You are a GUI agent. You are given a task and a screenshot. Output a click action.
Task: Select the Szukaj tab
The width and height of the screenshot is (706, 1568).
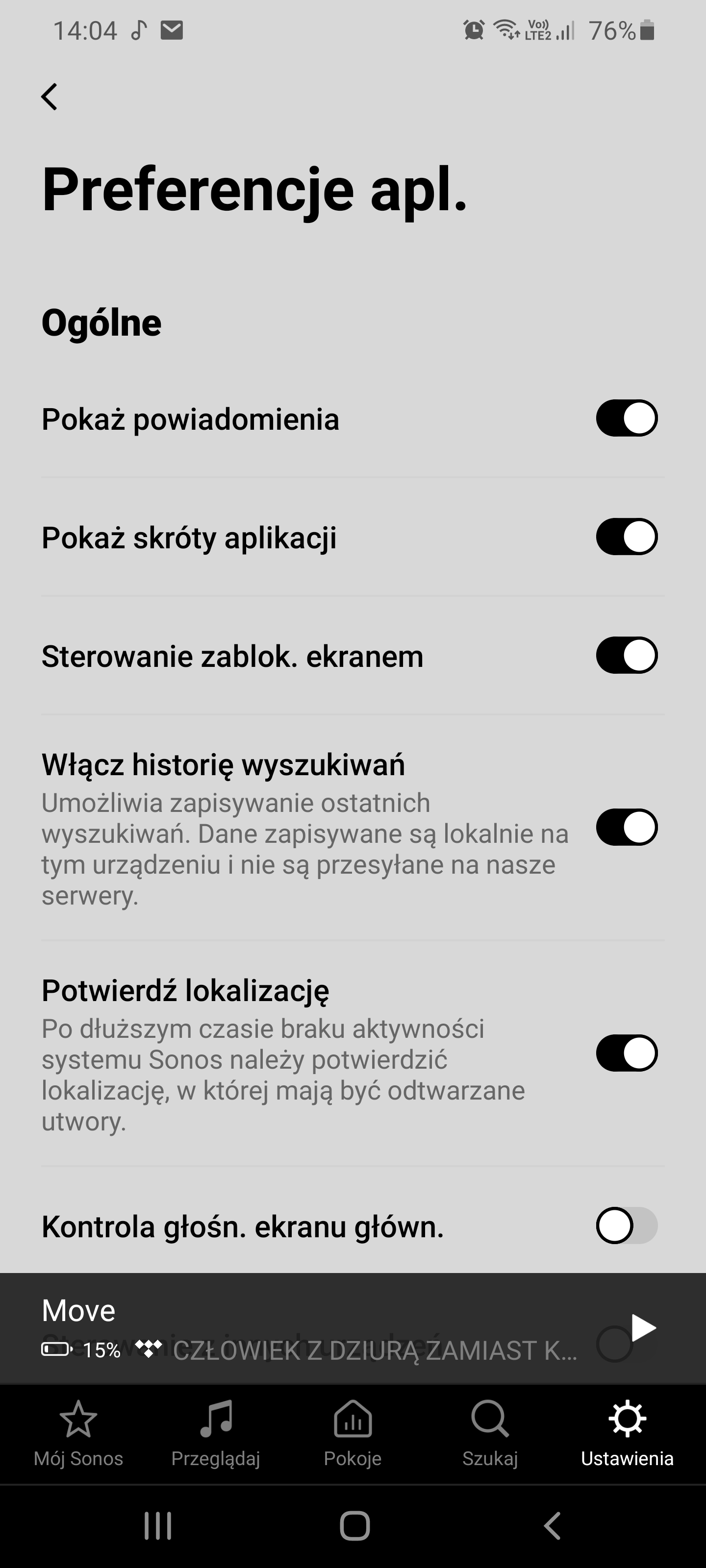[x=490, y=1433]
